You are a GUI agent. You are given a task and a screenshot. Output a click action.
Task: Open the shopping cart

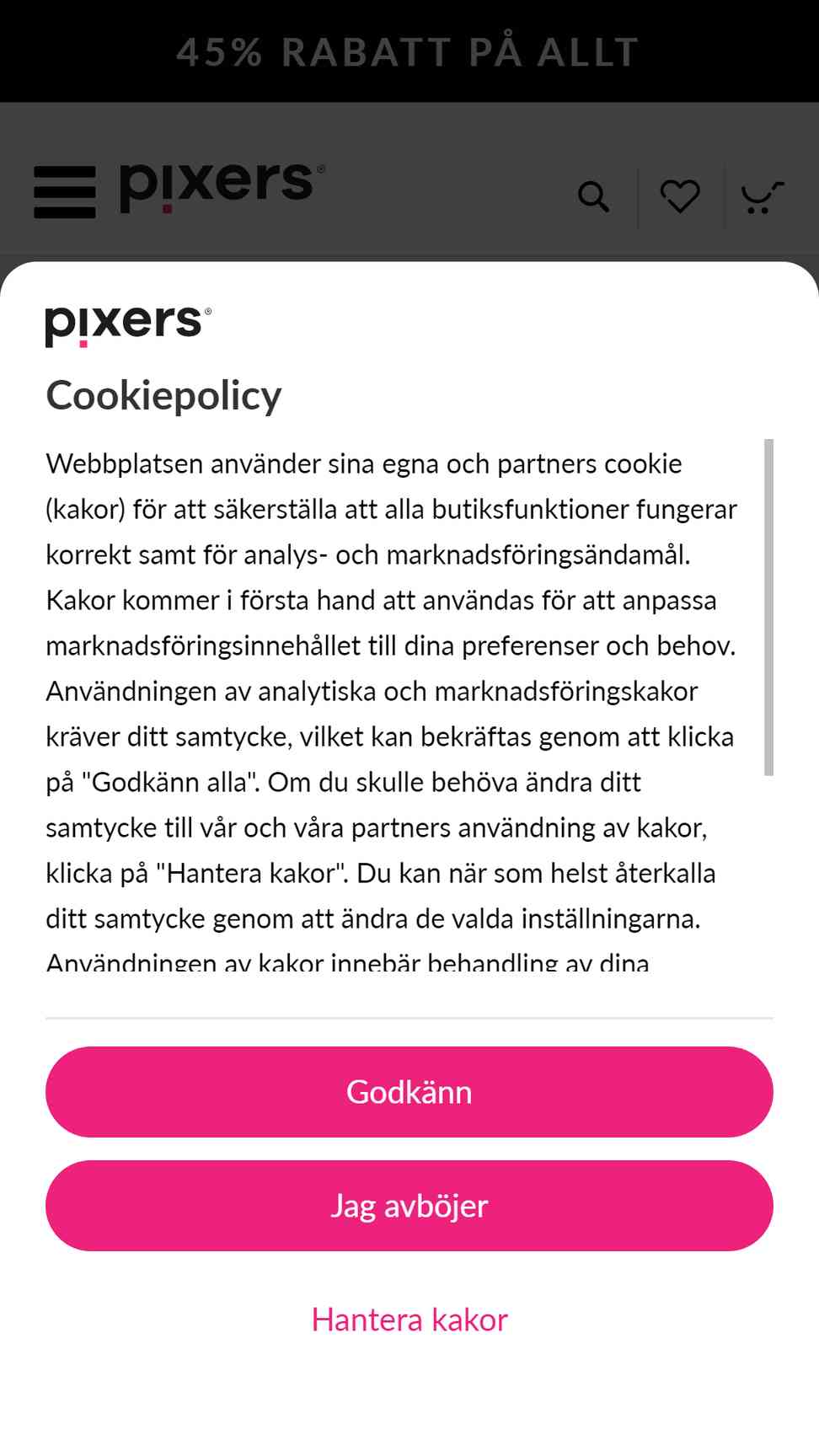click(x=763, y=197)
